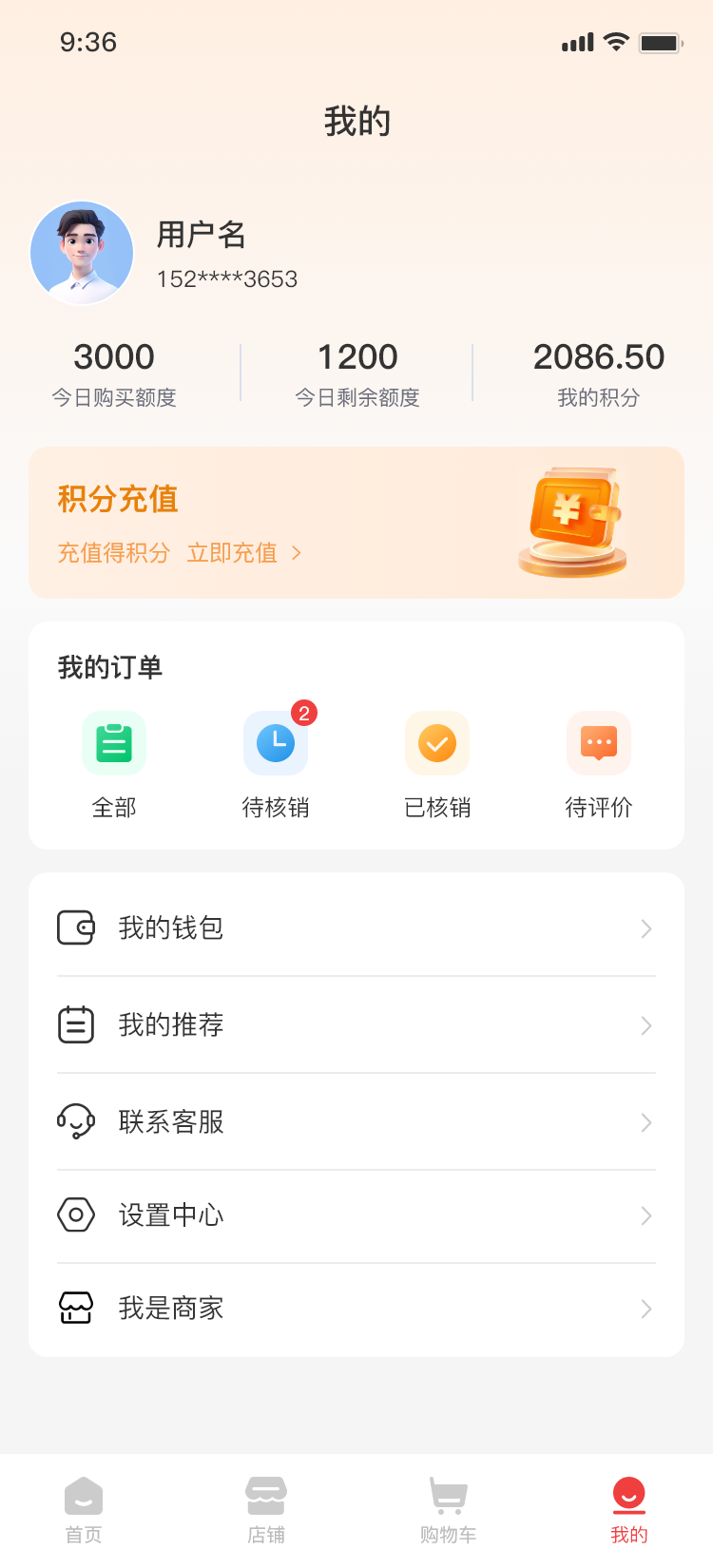This screenshot has height=1568, width=713.
Task: Expand 我的钱包 via its right chevron
Action: coord(646,928)
